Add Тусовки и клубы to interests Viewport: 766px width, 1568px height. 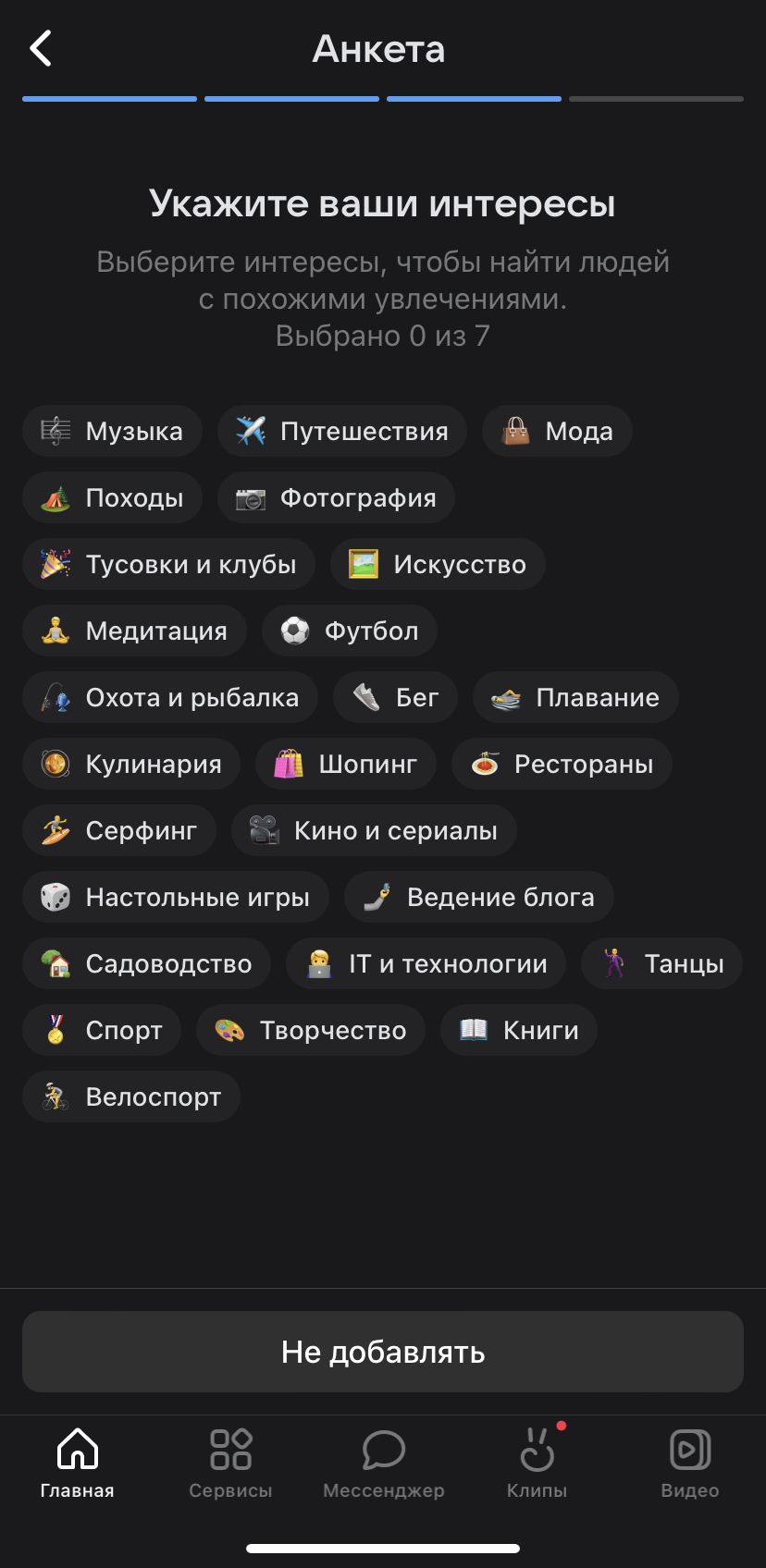point(168,564)
